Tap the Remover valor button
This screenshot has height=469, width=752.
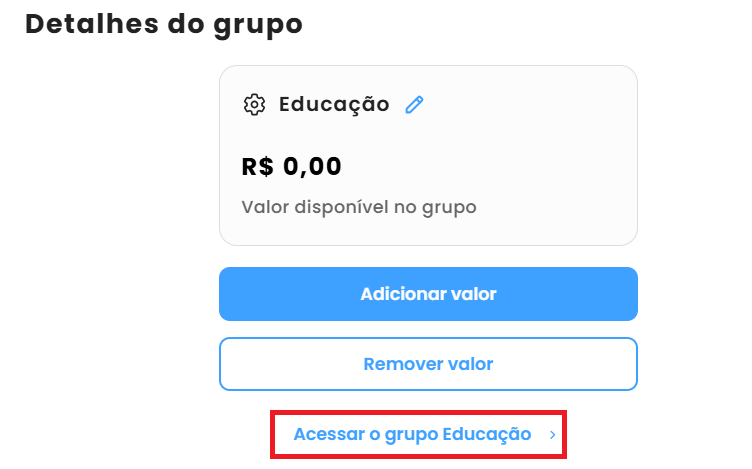point(428,364)
